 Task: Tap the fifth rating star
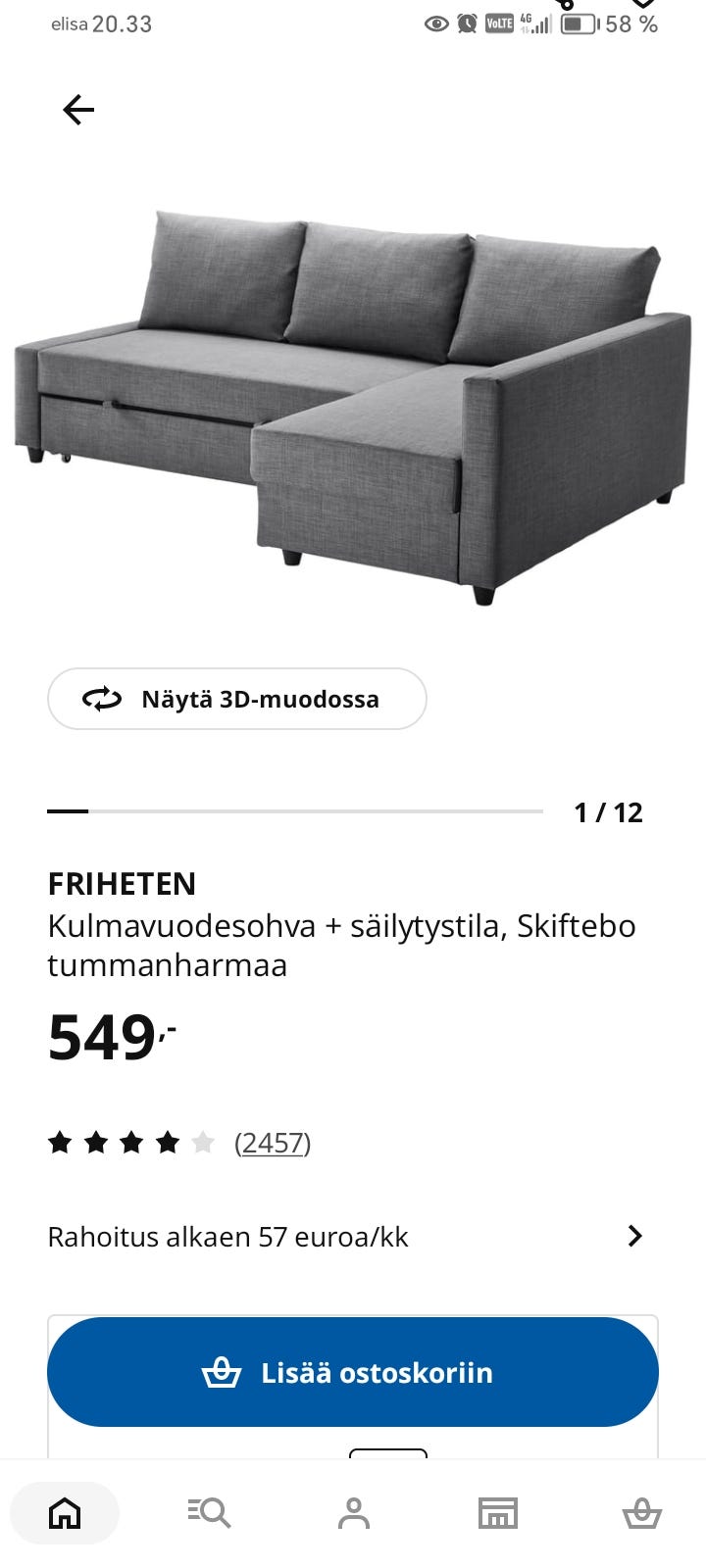click(203, 1142)
